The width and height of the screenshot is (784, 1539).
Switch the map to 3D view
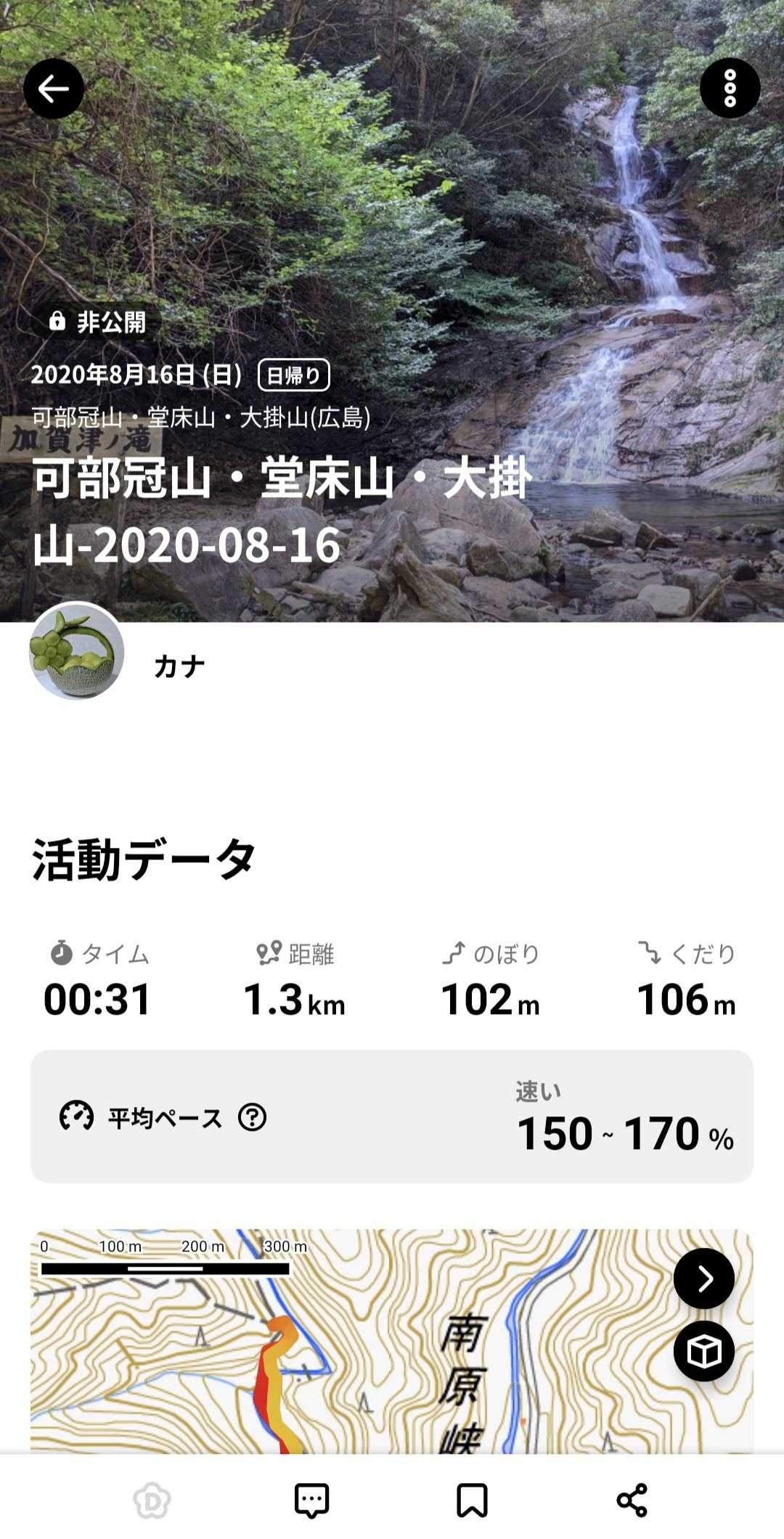[703, 1352]
